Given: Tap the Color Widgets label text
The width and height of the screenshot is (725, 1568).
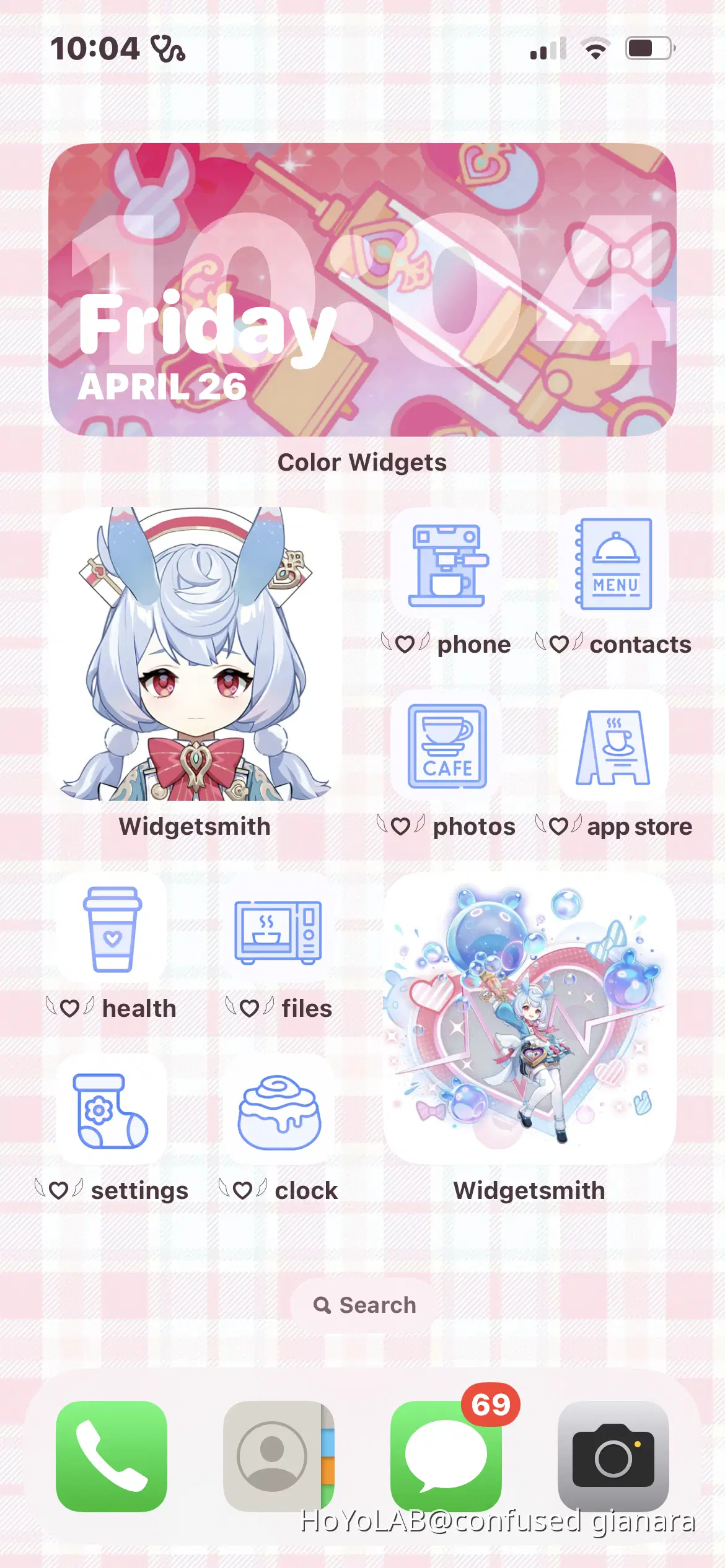Looking at the screenshot, I should 362,461.
